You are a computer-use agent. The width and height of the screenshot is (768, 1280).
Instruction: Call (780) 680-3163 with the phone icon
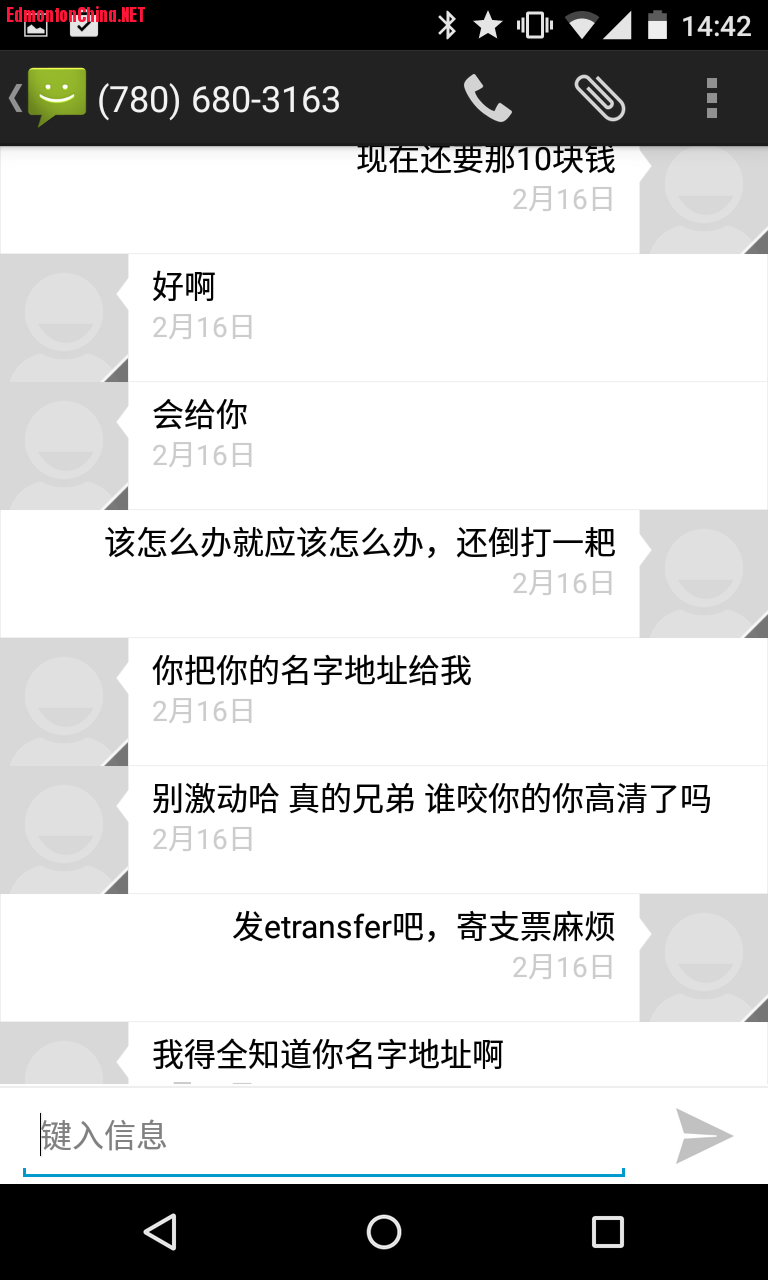pos(487,98)
